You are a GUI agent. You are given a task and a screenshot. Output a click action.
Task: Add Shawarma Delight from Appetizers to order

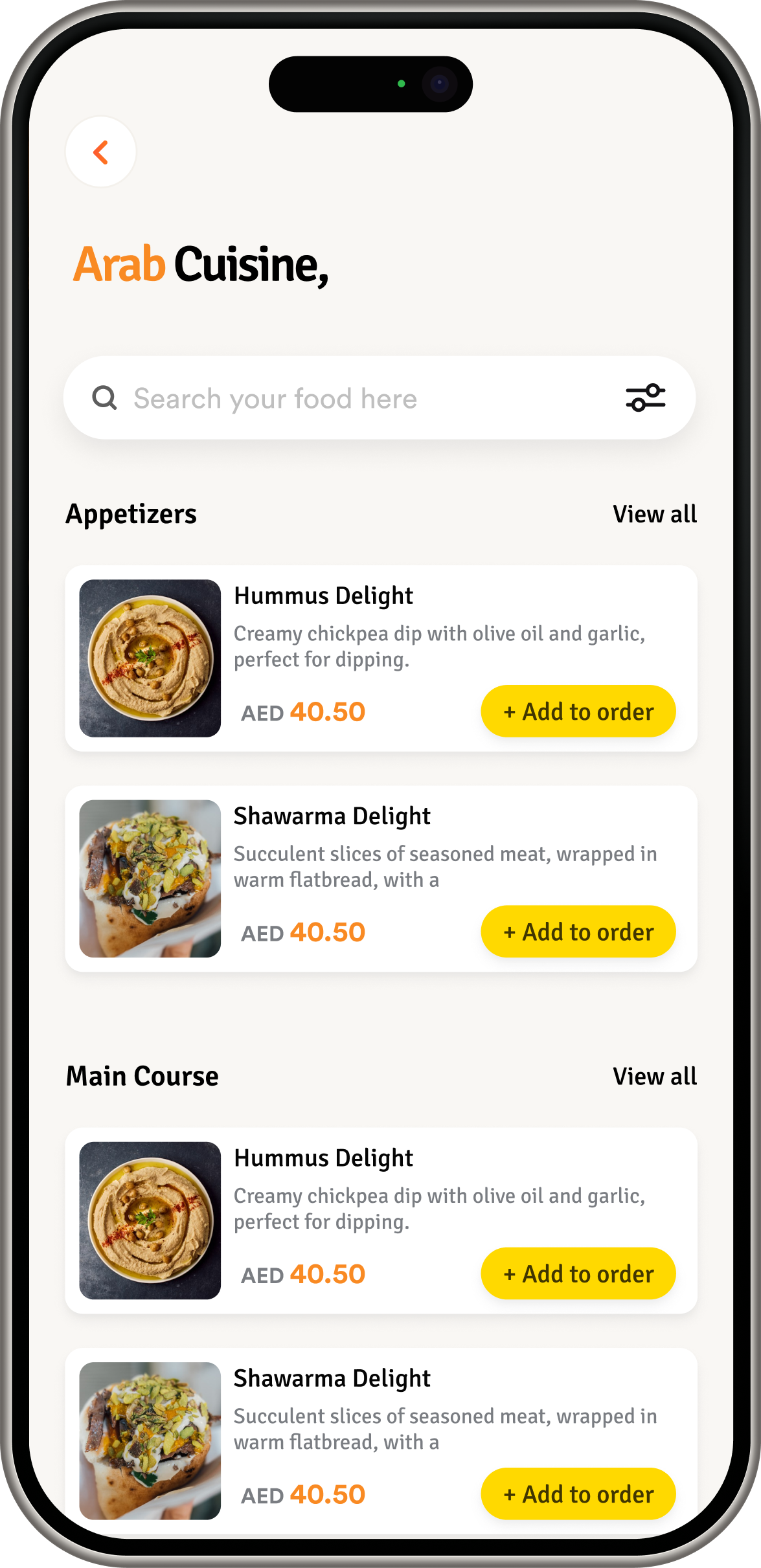578,932
